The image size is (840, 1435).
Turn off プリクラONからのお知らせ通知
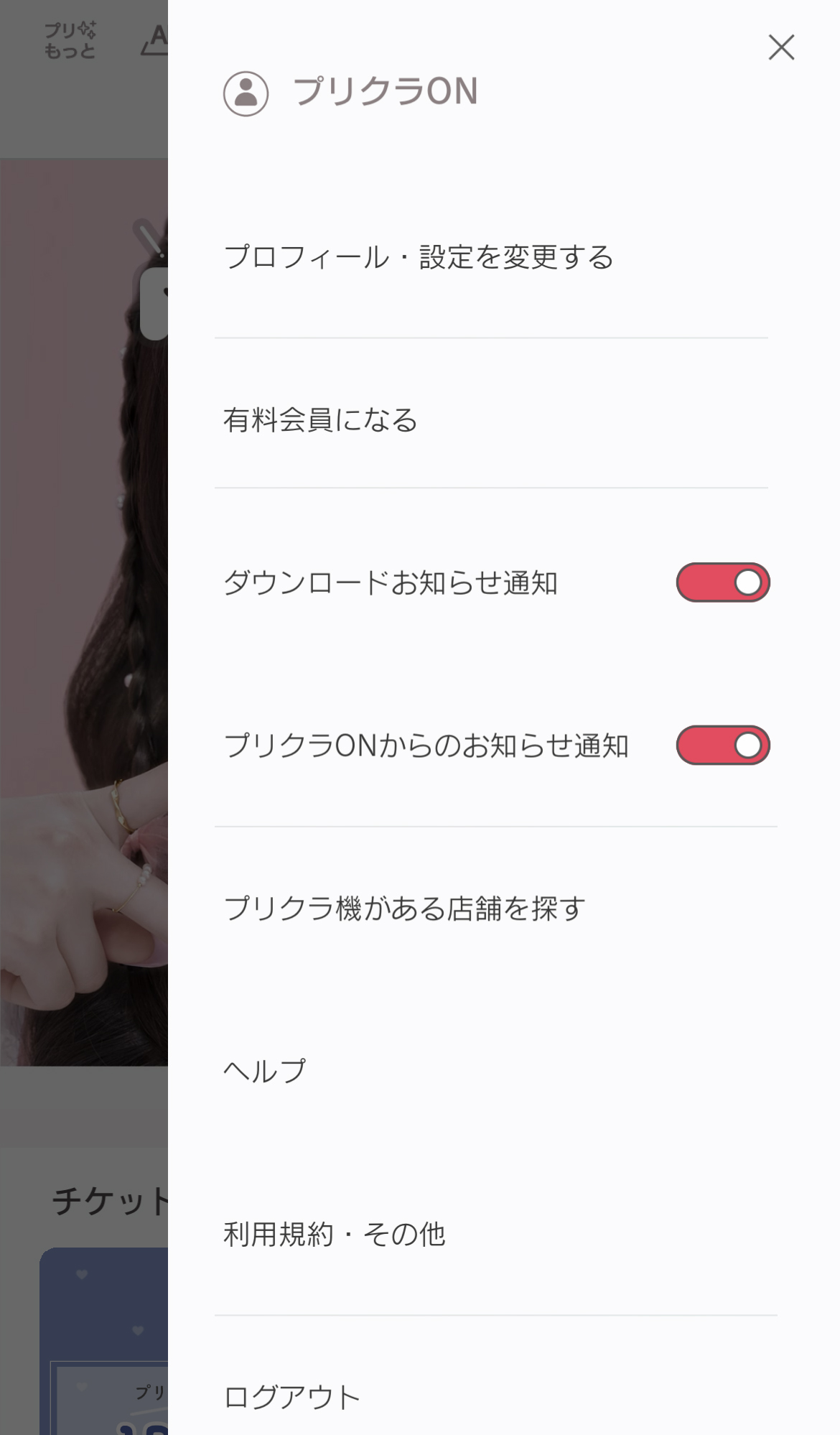(x=723, y=746)
